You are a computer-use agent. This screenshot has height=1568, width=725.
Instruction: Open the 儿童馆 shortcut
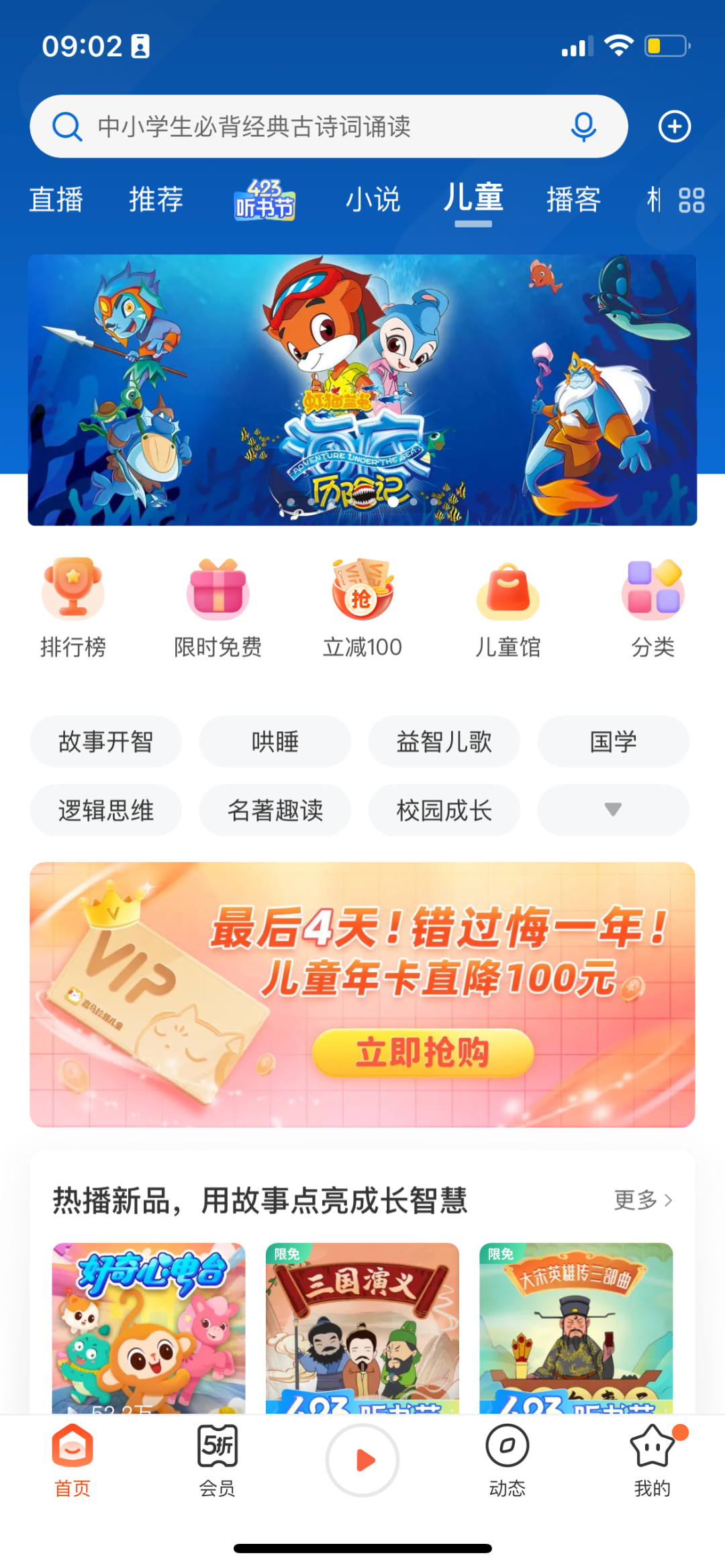508,608
